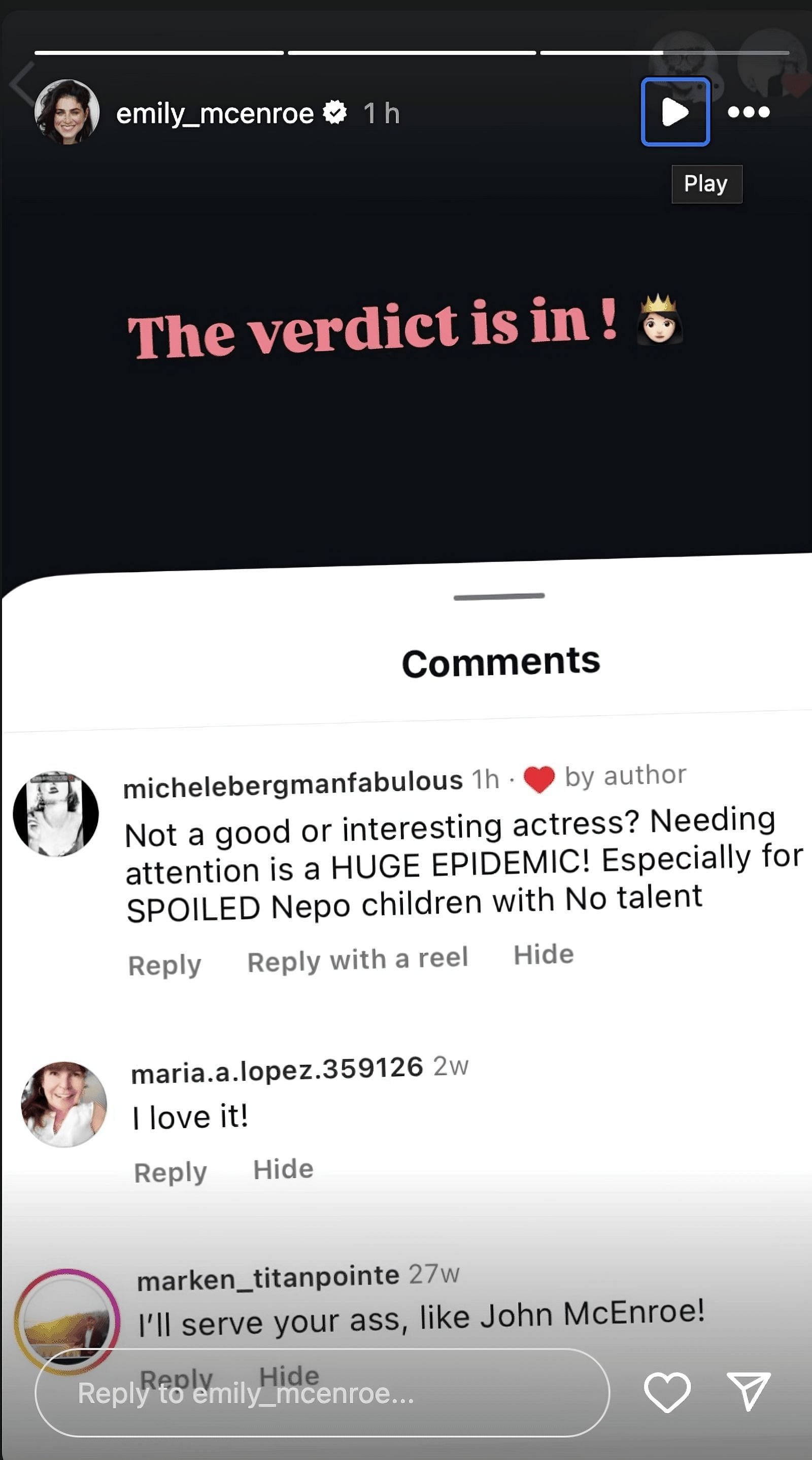Go back to the previous story
Image resolution: width=812 pixels, height=1460 pixels.
21,84
